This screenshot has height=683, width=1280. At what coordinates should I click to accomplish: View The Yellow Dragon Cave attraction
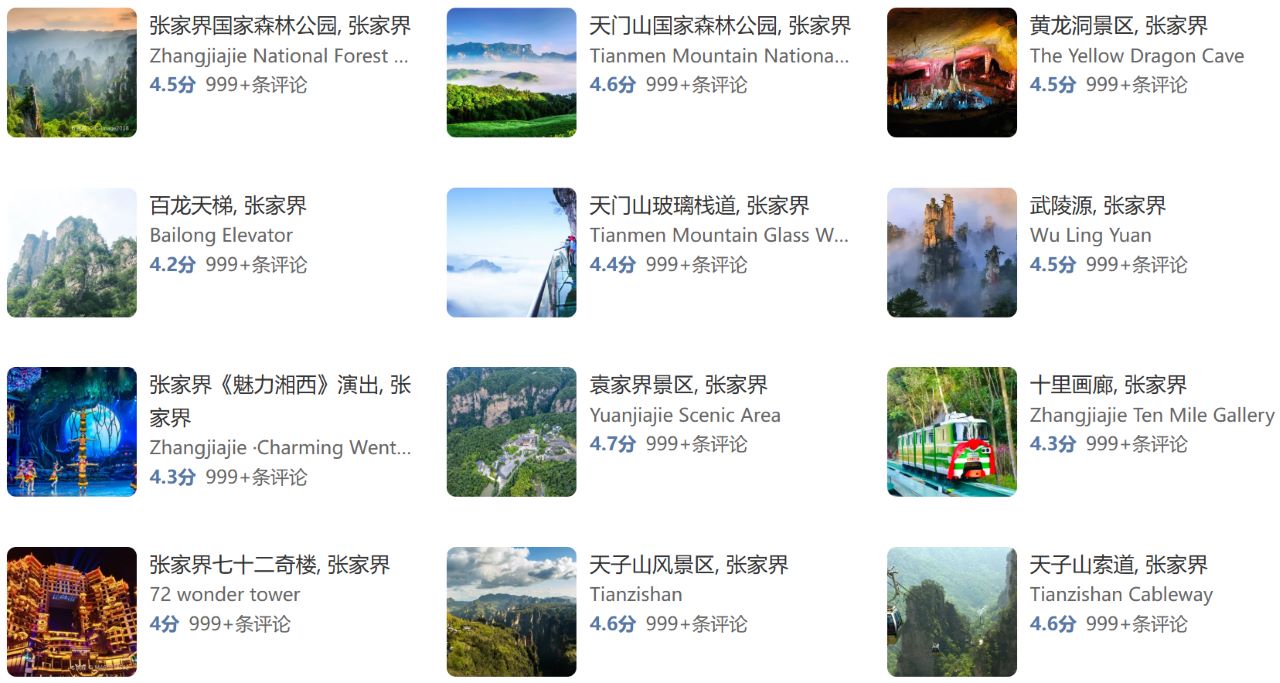(1118, 26)
